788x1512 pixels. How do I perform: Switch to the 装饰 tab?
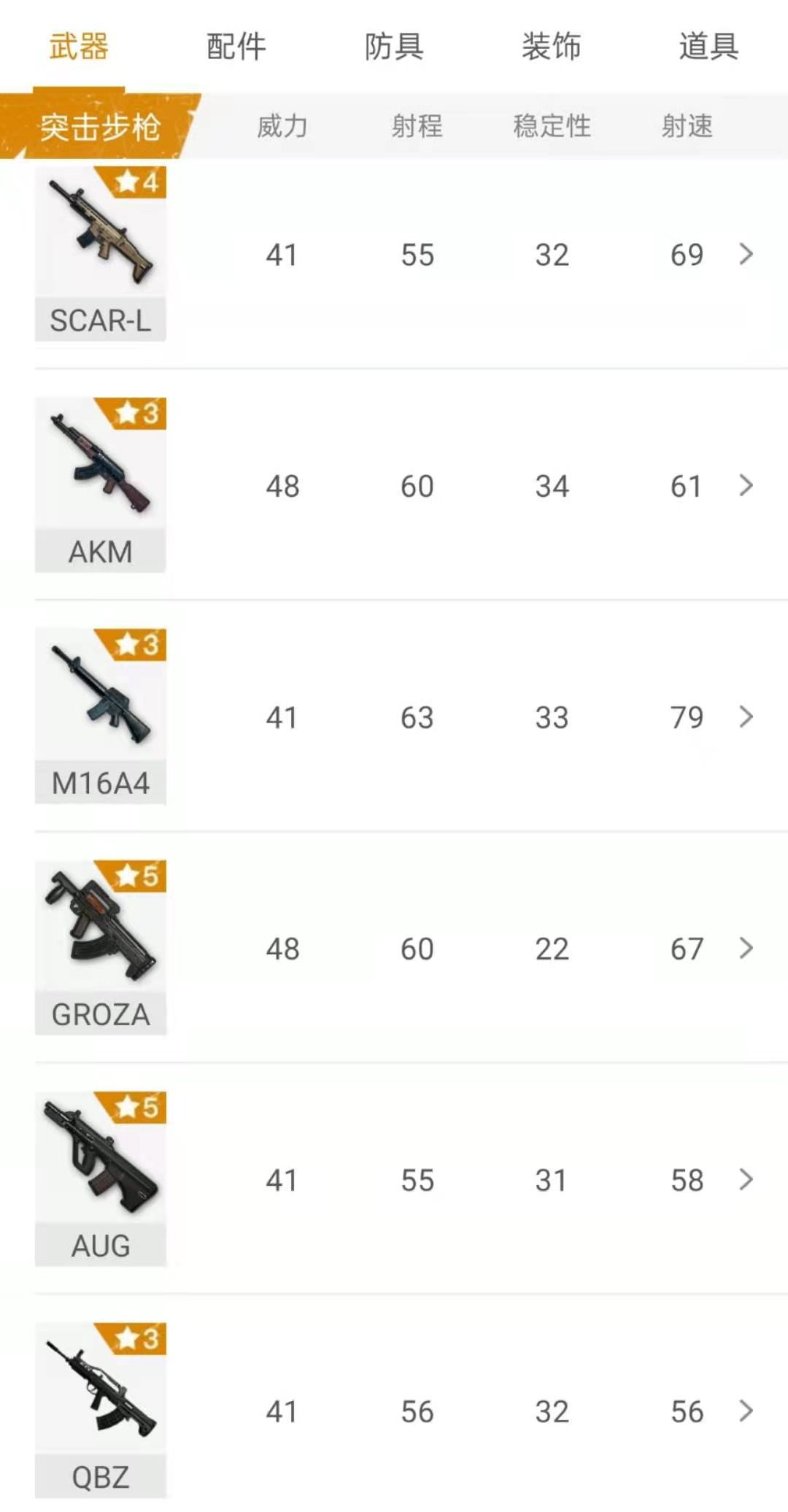coord(552,47)
